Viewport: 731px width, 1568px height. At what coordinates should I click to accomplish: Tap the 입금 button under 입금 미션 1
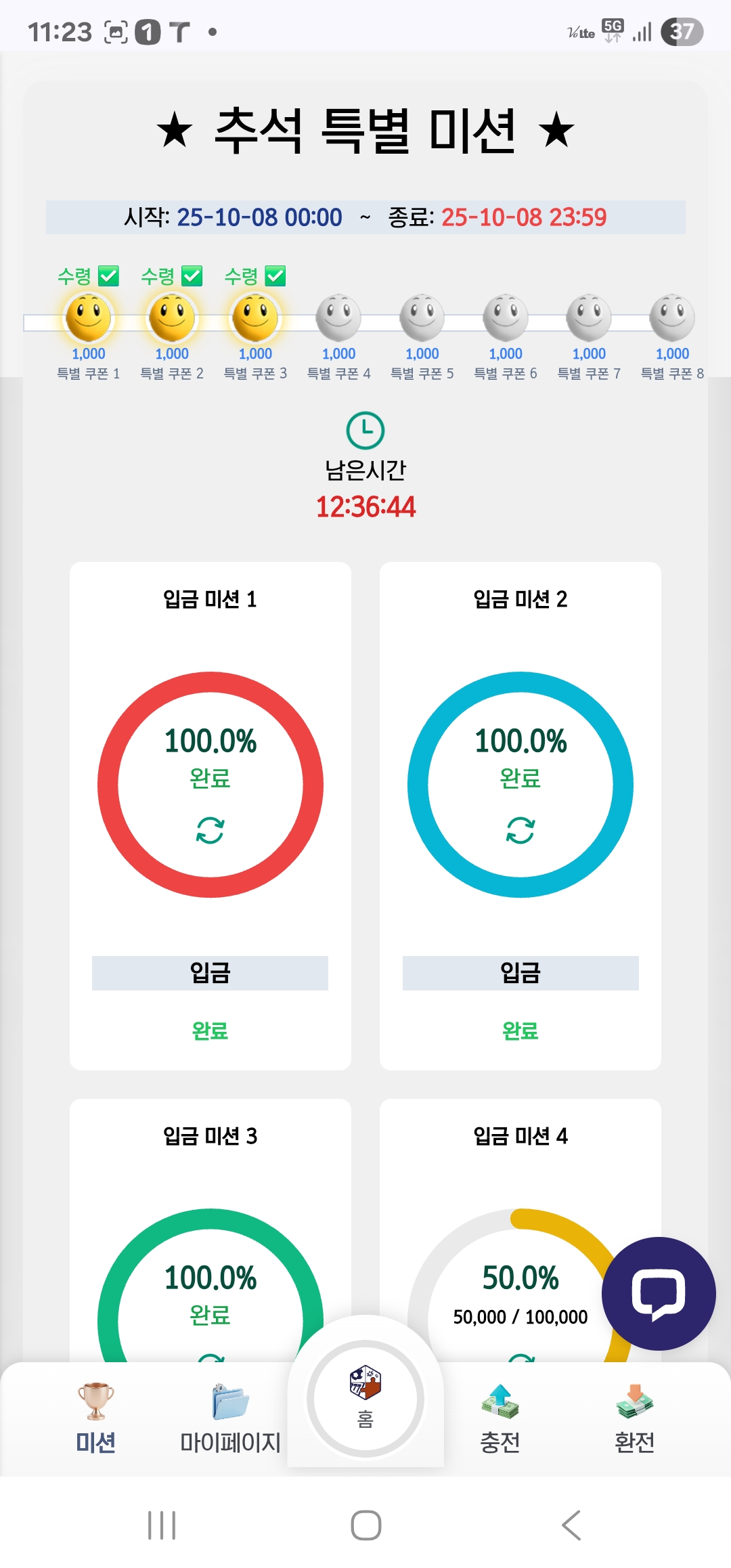[x=210, y=973]
